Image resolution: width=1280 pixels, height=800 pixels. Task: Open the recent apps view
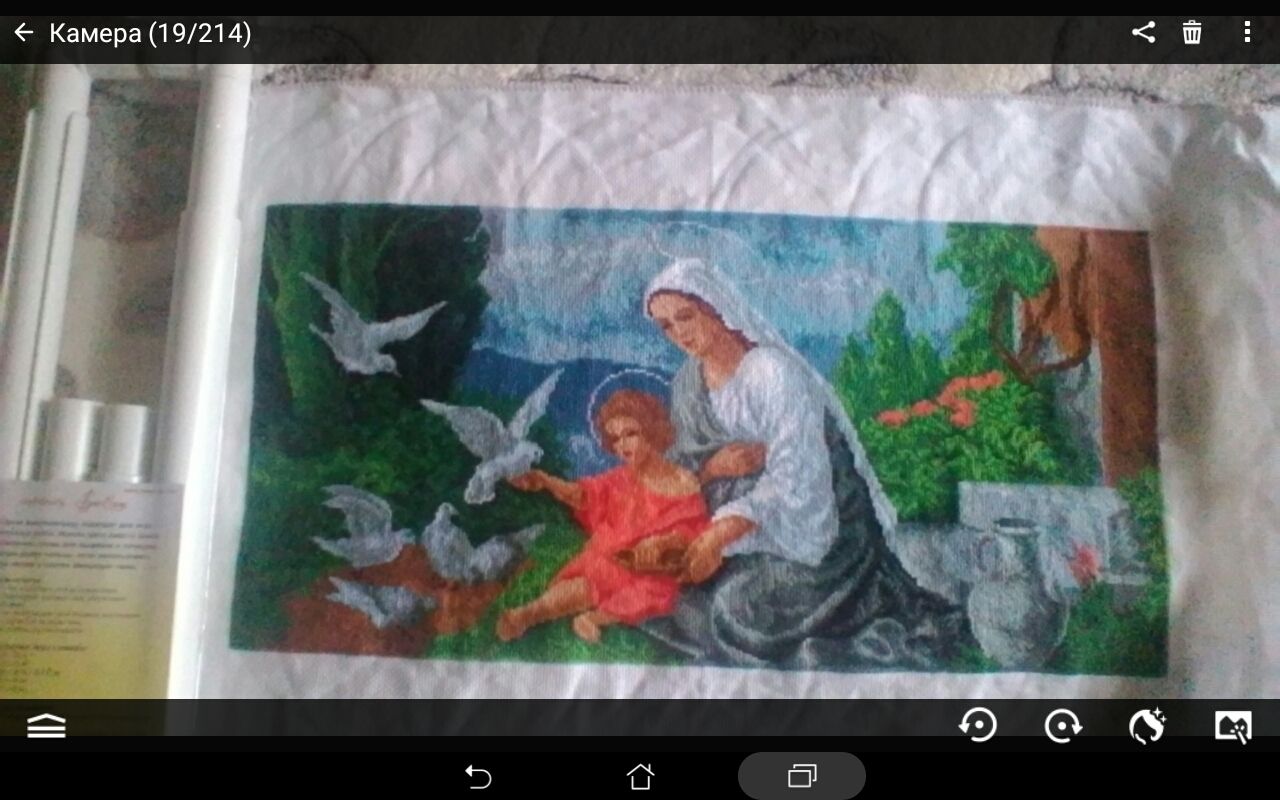tap(801, 776)
